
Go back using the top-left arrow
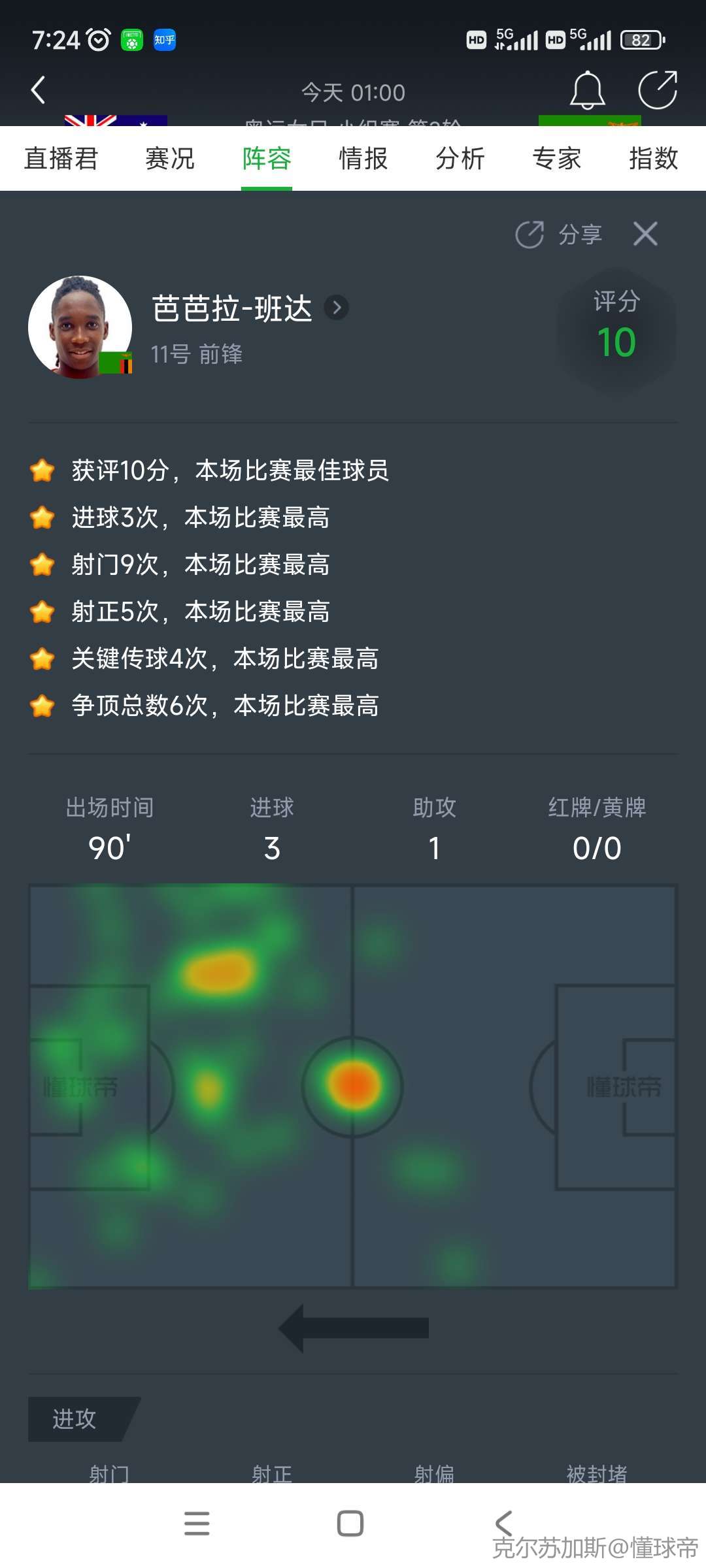pos(39,90)
